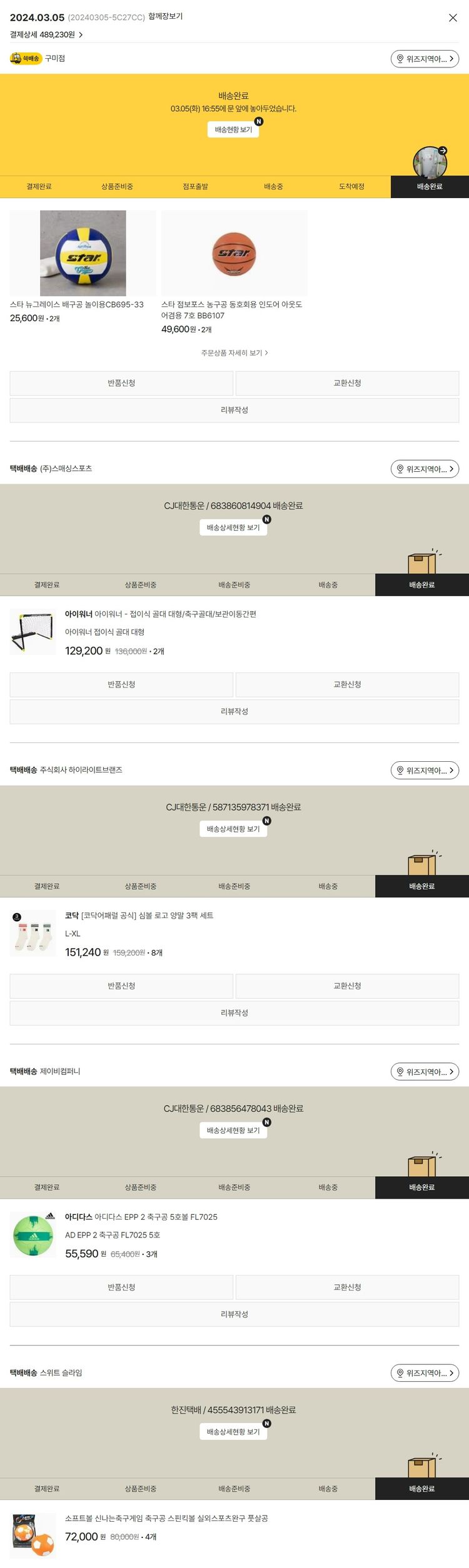Write review for 코닥 양말 세트
The image size is (469, 1568).
point(234,1012)
